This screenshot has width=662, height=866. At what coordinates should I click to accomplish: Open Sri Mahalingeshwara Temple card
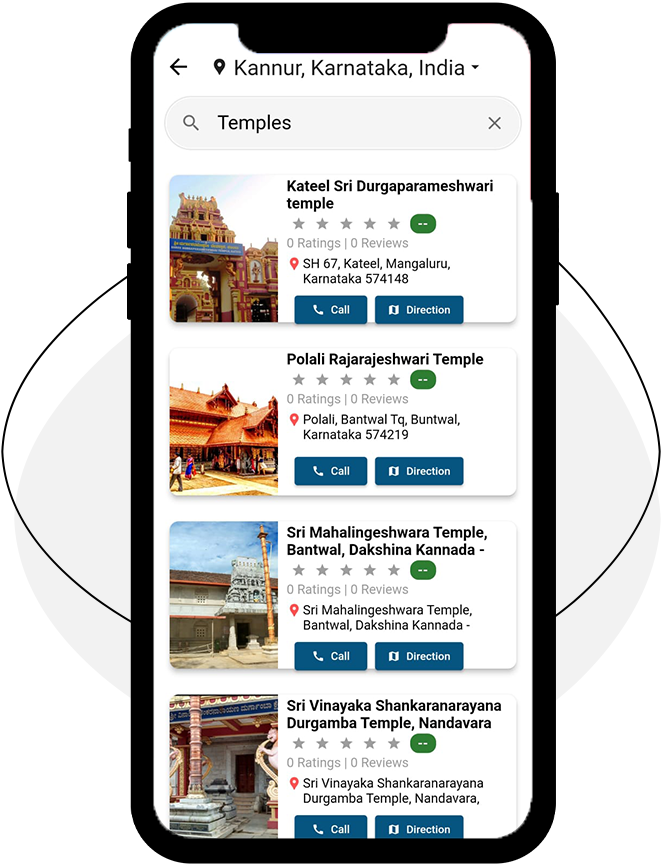[387, 541]
